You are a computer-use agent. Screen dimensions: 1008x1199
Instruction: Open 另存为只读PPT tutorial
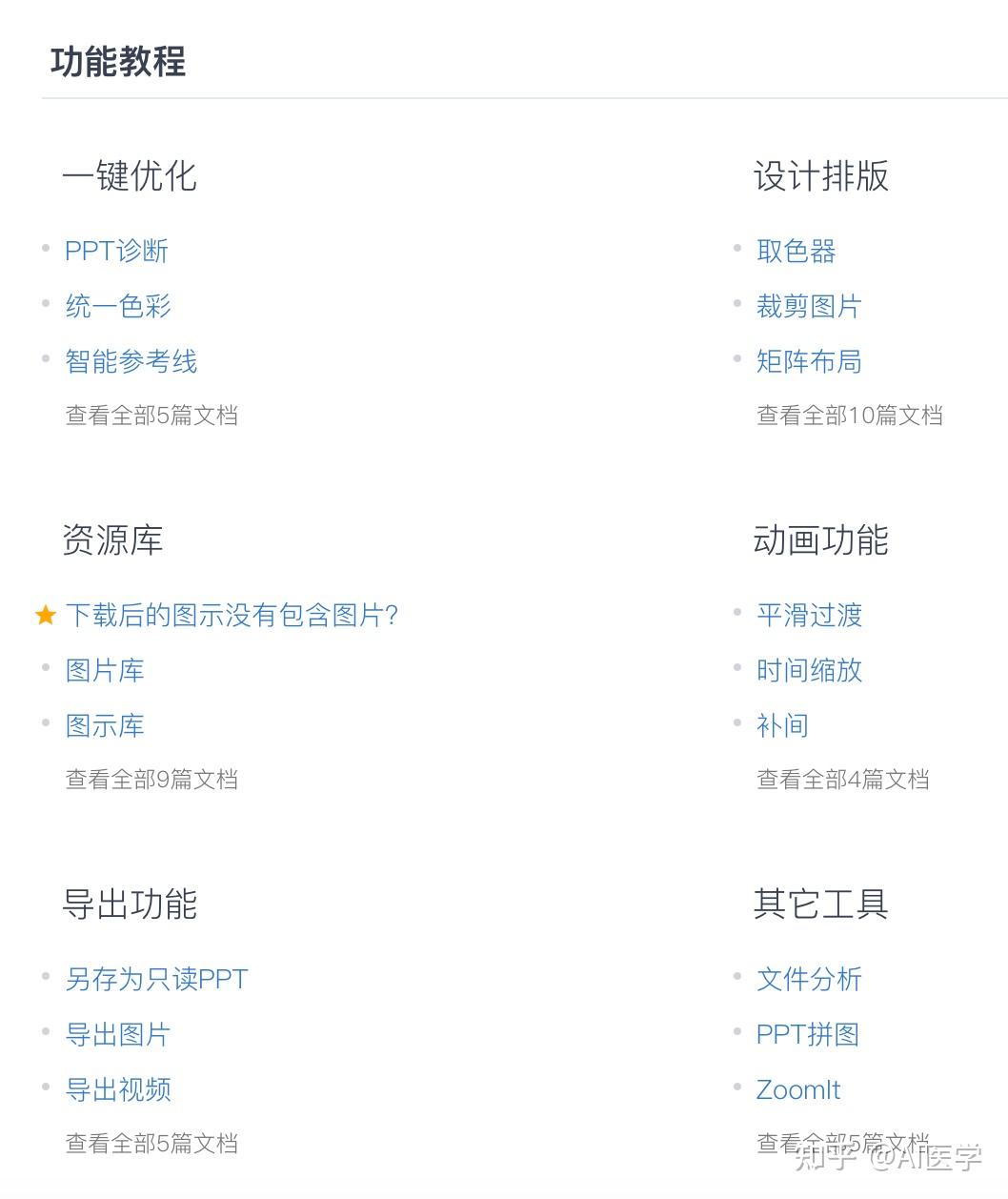click(x=156, y=979)
